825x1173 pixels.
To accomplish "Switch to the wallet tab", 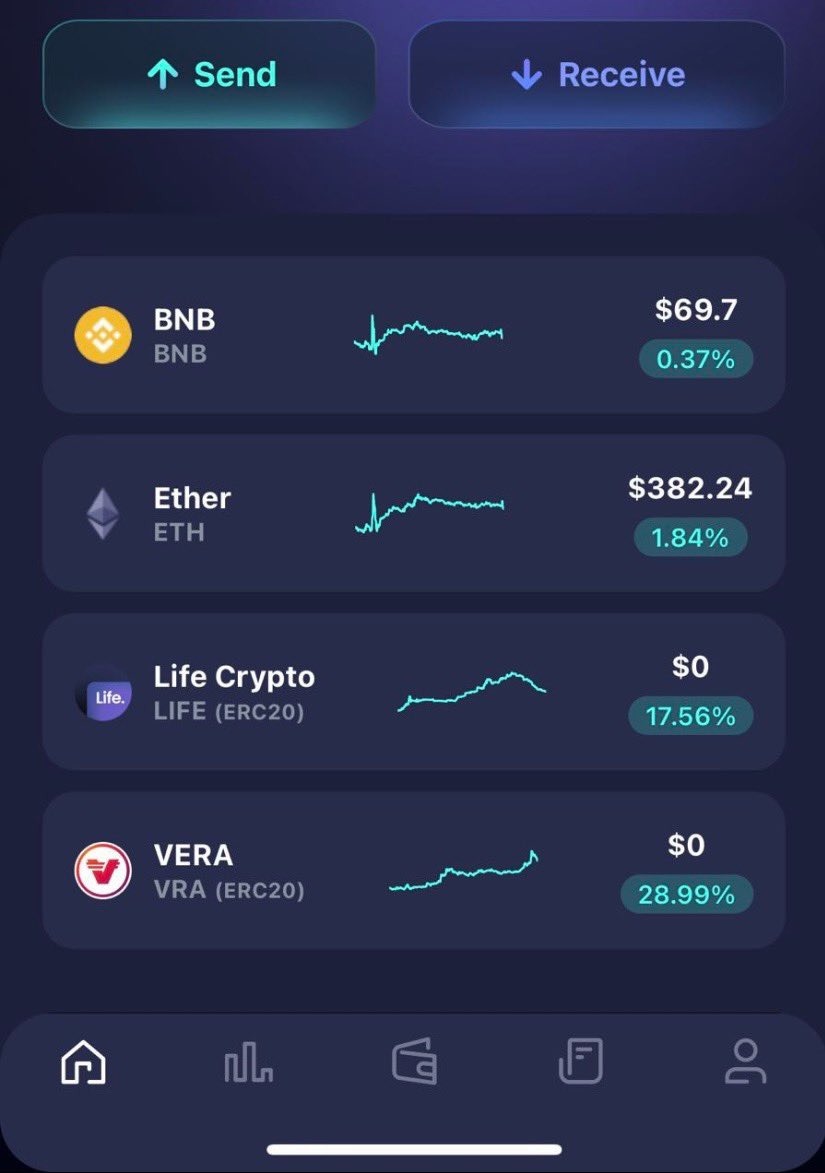I will click(414, 1061).
